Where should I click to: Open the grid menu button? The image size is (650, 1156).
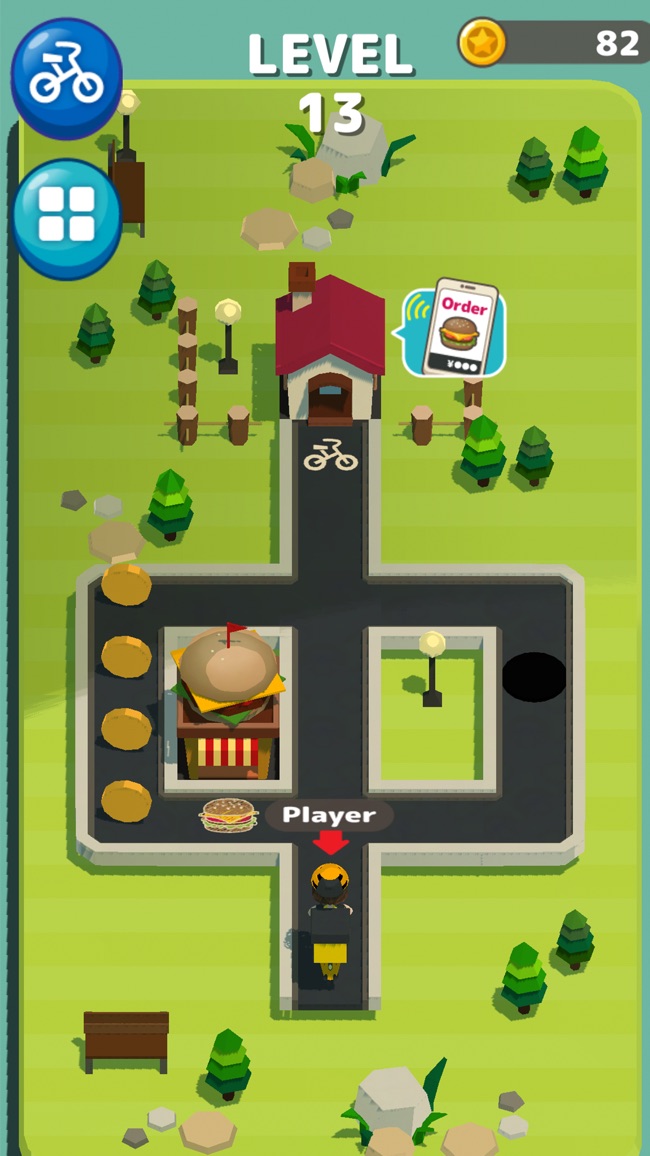click(x=66, y=216)
